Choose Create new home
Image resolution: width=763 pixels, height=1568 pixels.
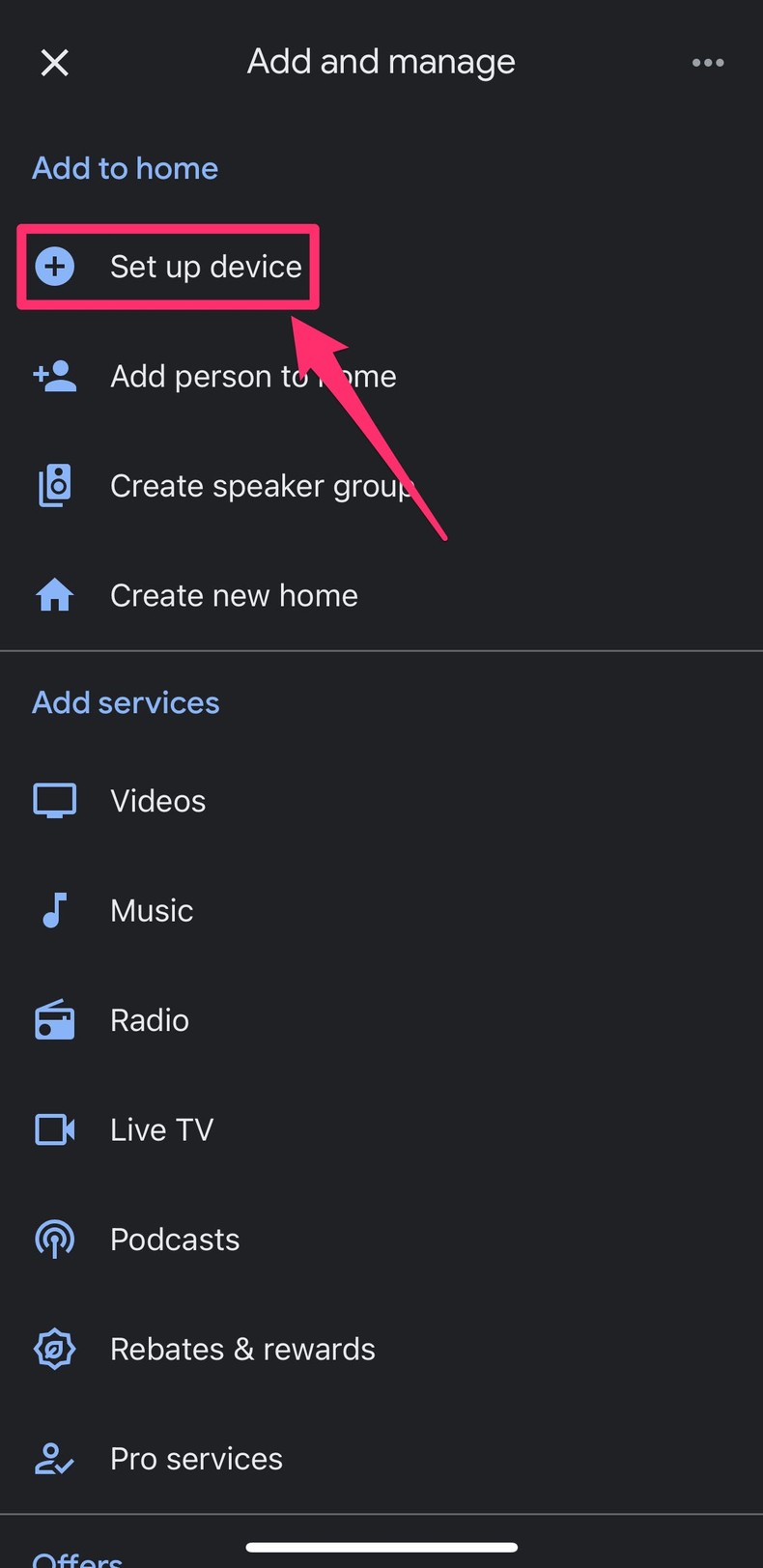pos(234,595)
